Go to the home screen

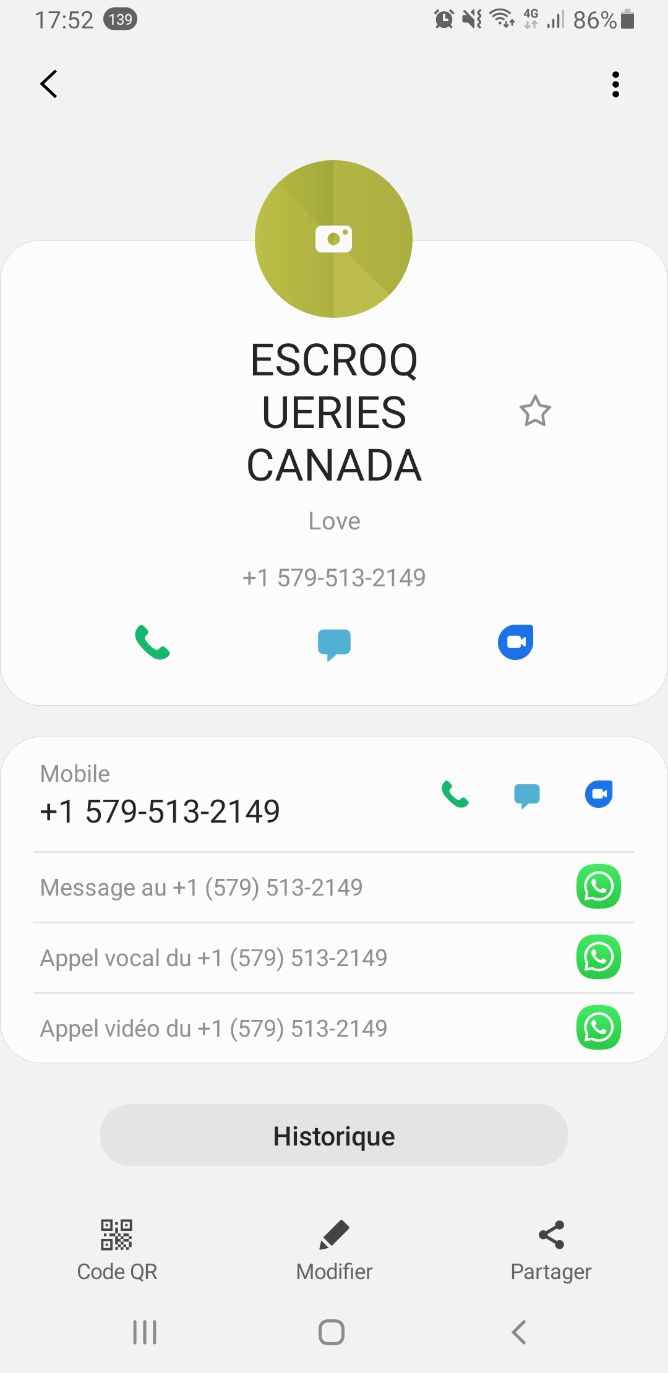332,1332
